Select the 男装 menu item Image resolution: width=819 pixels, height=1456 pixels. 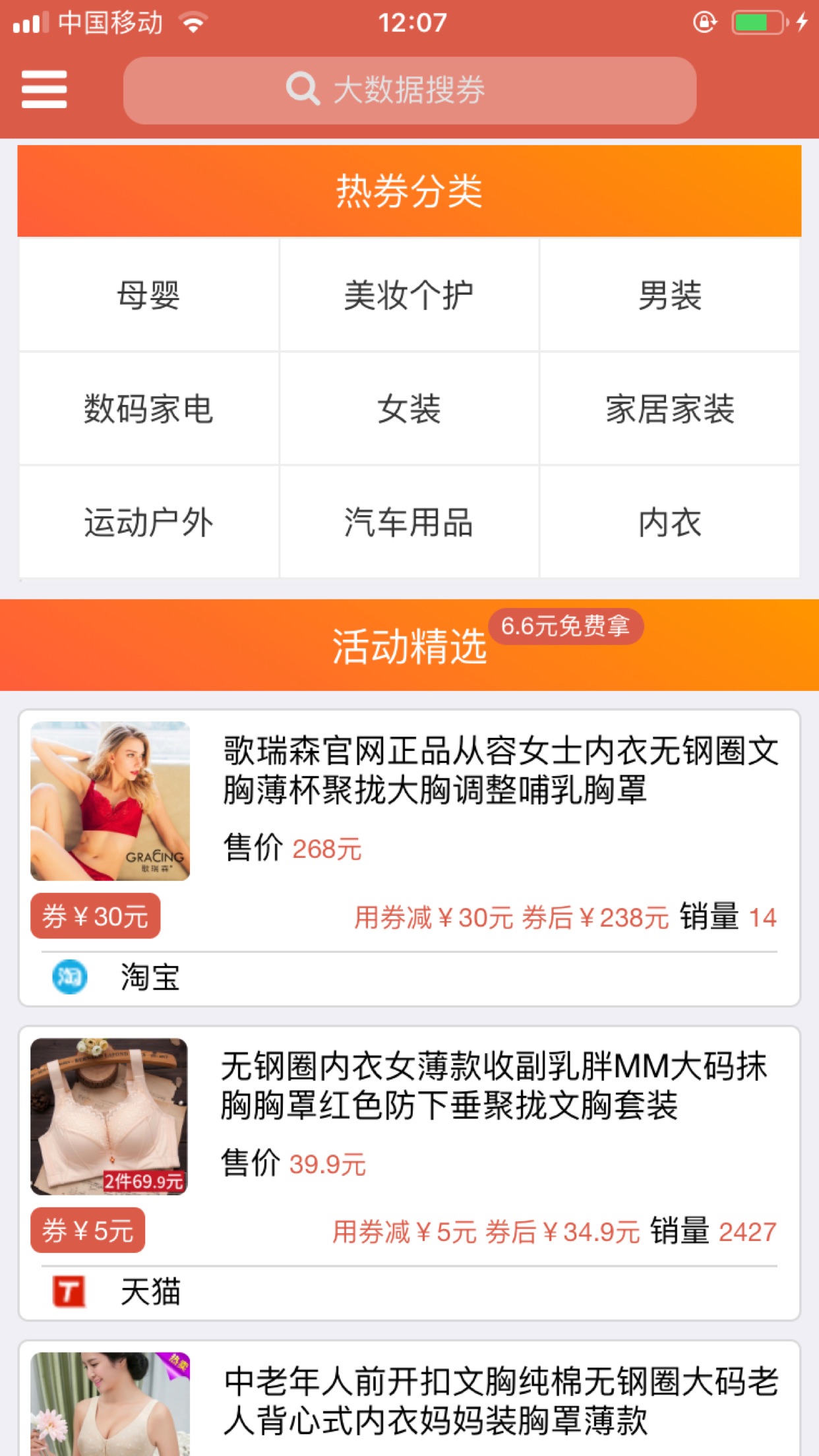672,296
